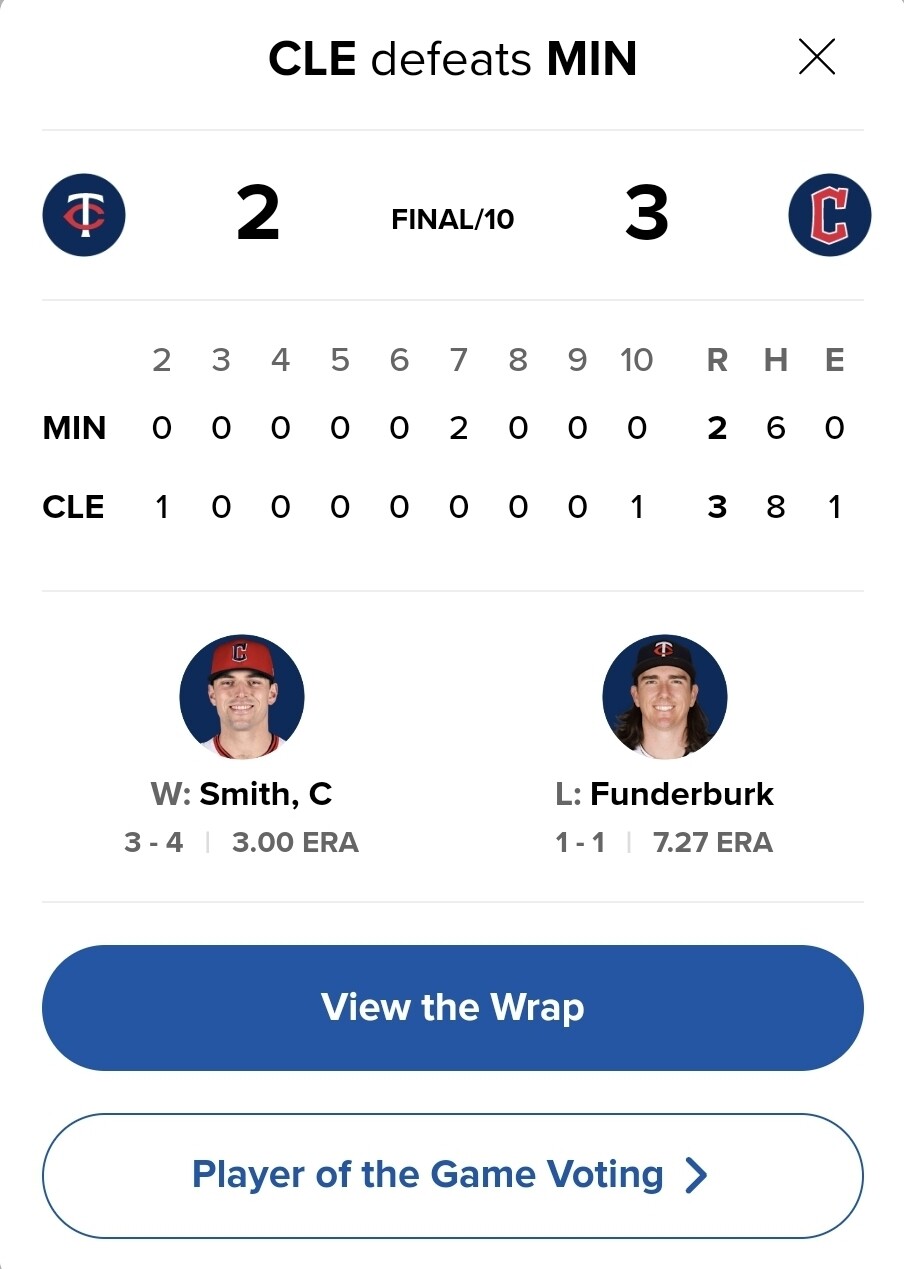The width and height of the screenshot is (904, 1269).
Task: Tap the View the Wrap button
Action: click(x=452, y=1007)
